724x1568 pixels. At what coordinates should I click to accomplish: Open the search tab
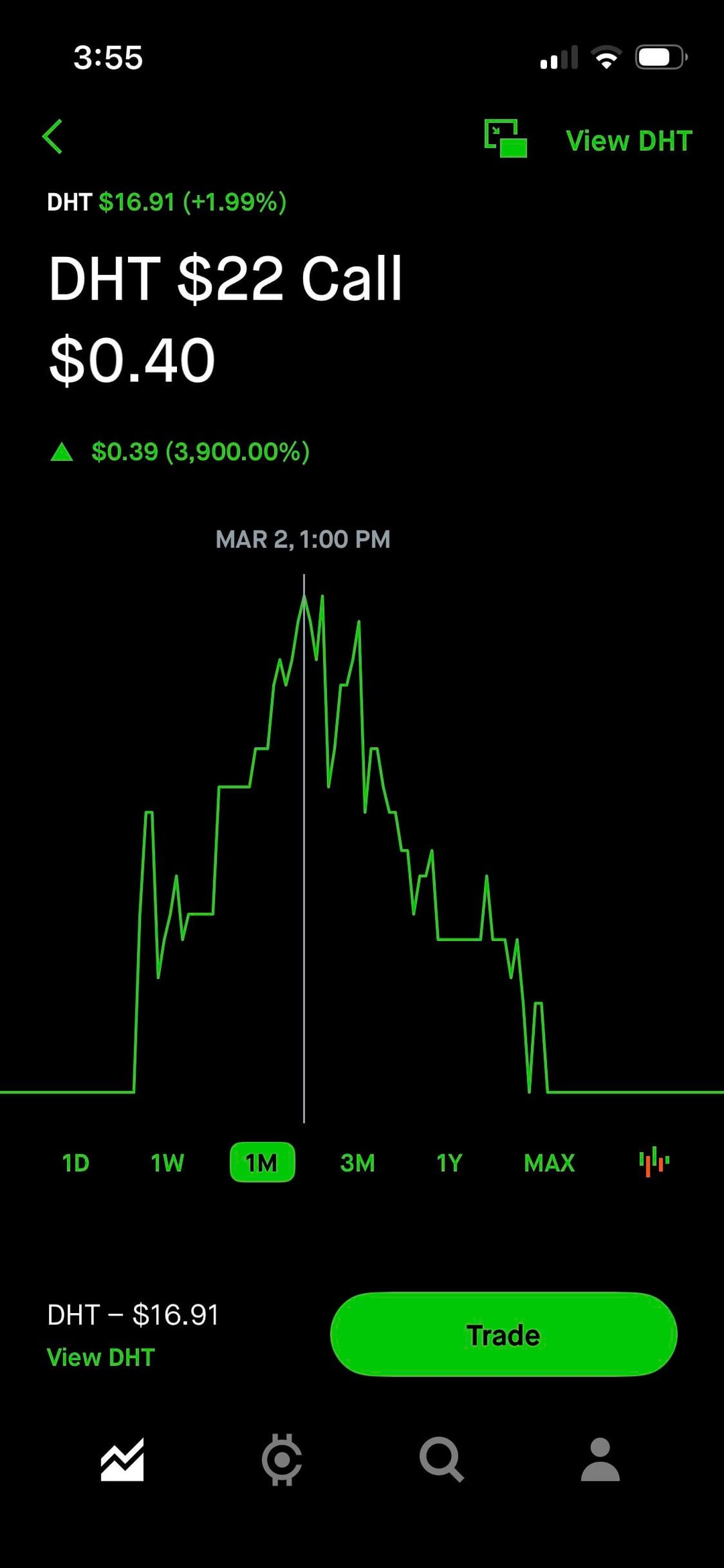441,1459
